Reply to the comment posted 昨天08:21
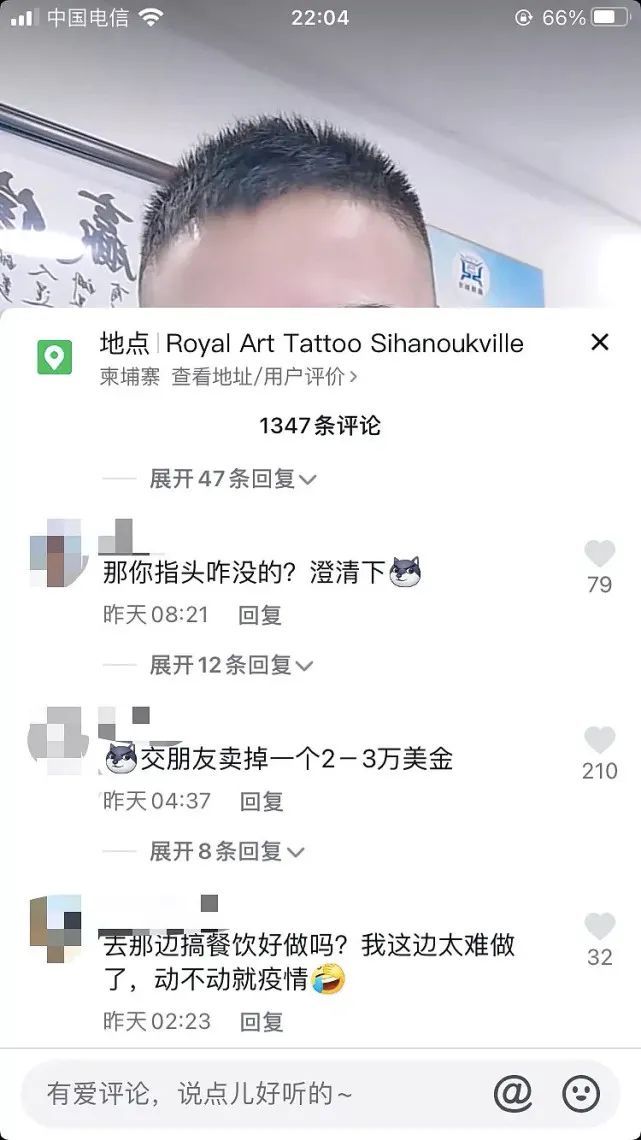The height and width of the screenshot is (1140, 641). click(x=260, y=615)
